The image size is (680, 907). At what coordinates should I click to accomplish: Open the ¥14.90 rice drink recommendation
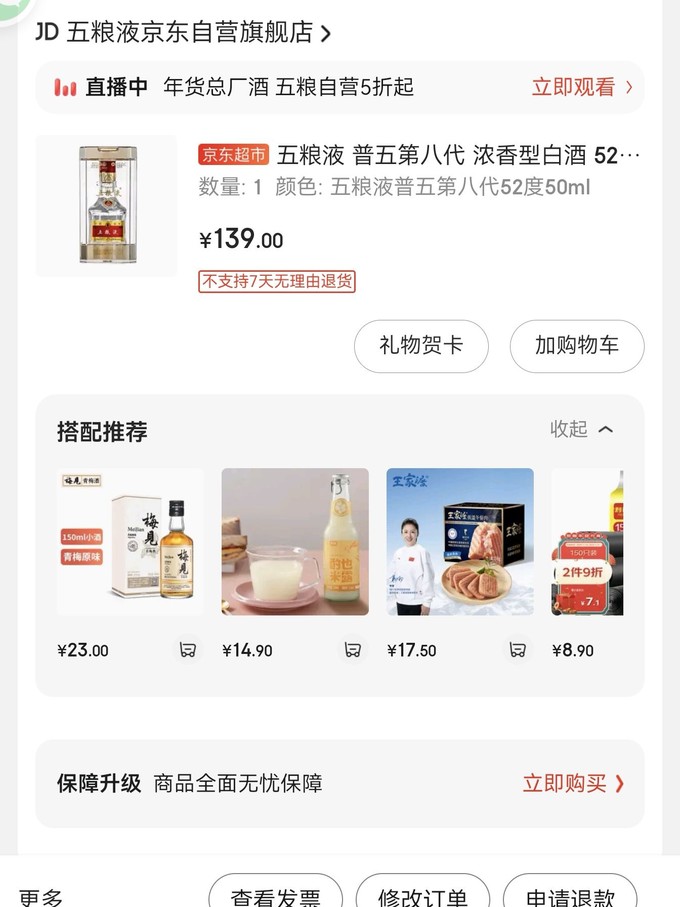295,541
